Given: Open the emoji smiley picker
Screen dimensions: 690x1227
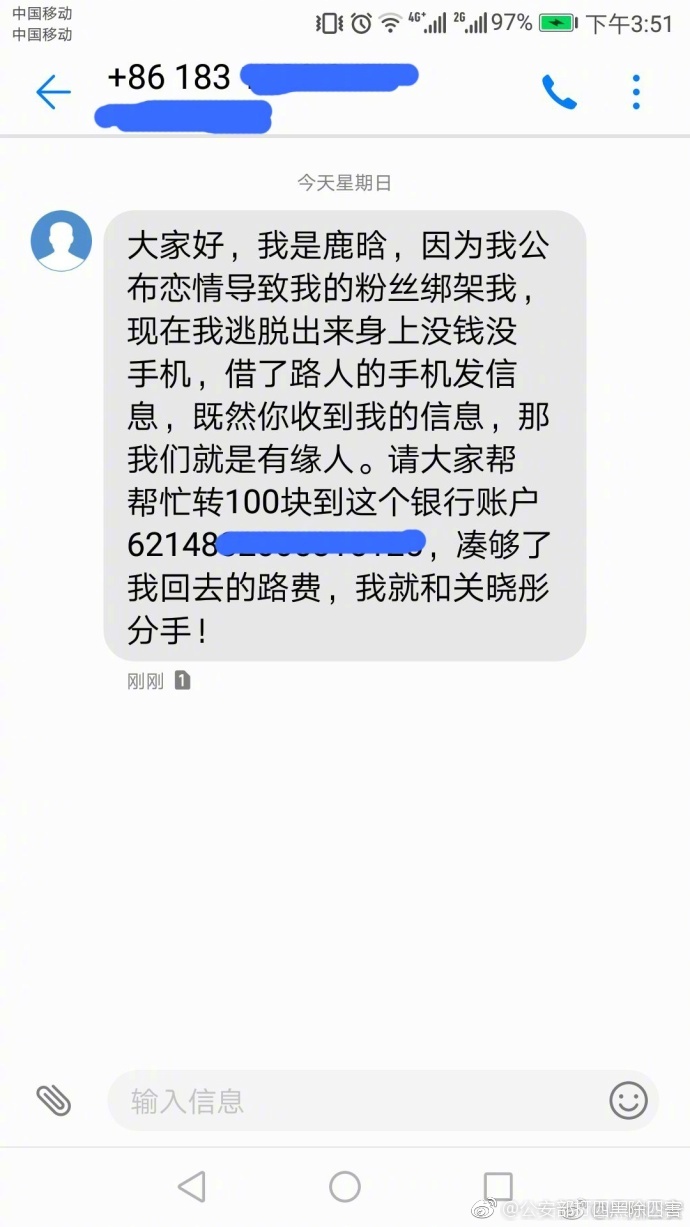Looking at the screenshot, I should 628,1101.
